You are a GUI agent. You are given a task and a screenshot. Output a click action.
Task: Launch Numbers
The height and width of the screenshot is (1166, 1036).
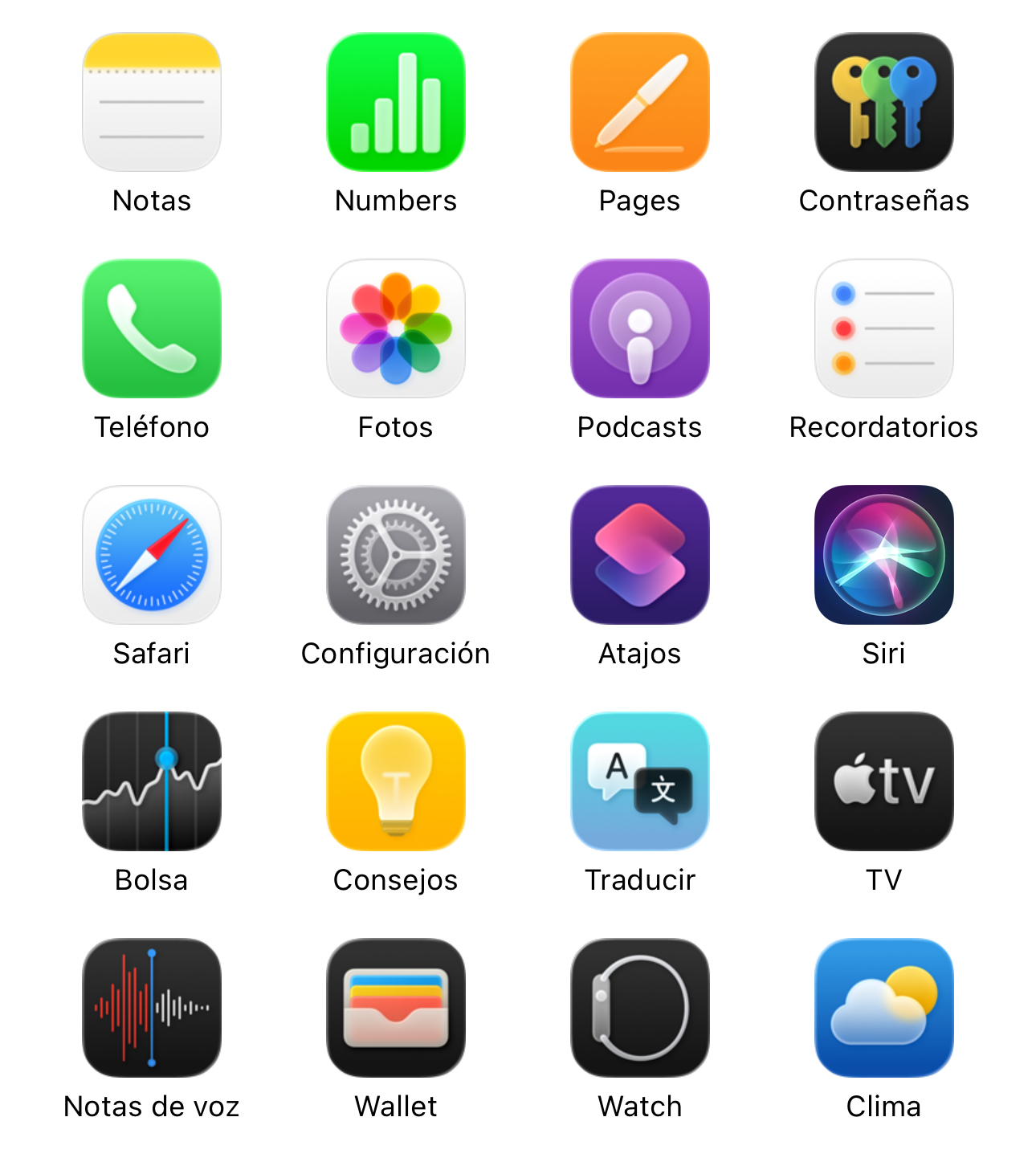click(x=396, y=102)
